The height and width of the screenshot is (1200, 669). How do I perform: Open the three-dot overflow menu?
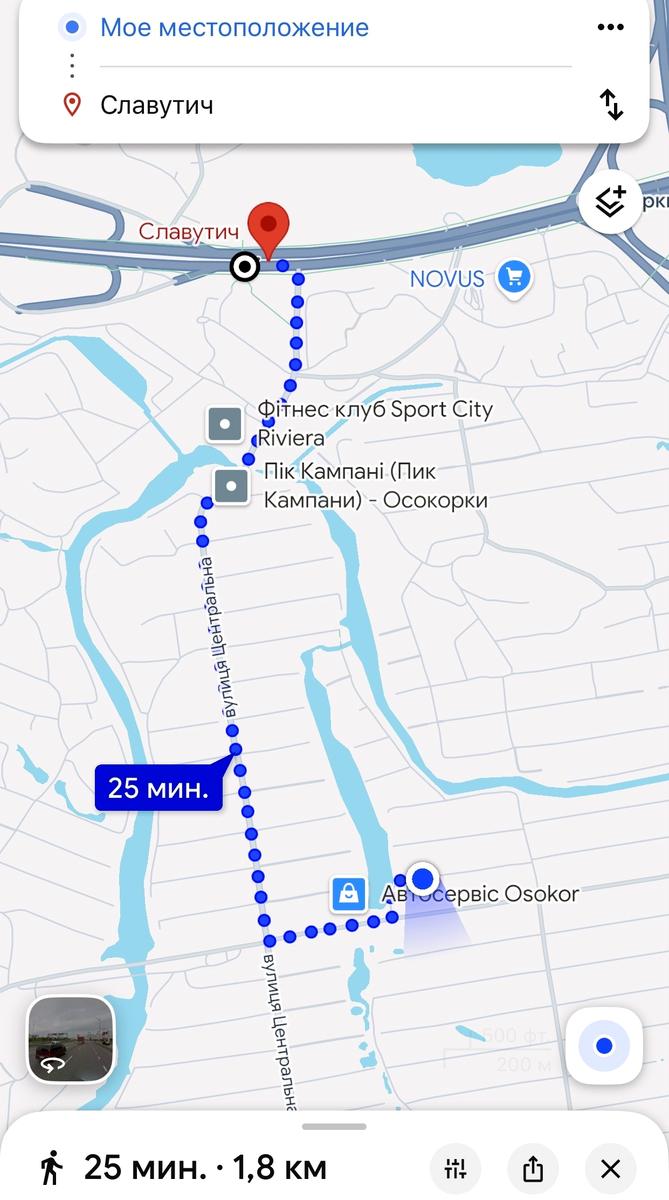(610, 27)
